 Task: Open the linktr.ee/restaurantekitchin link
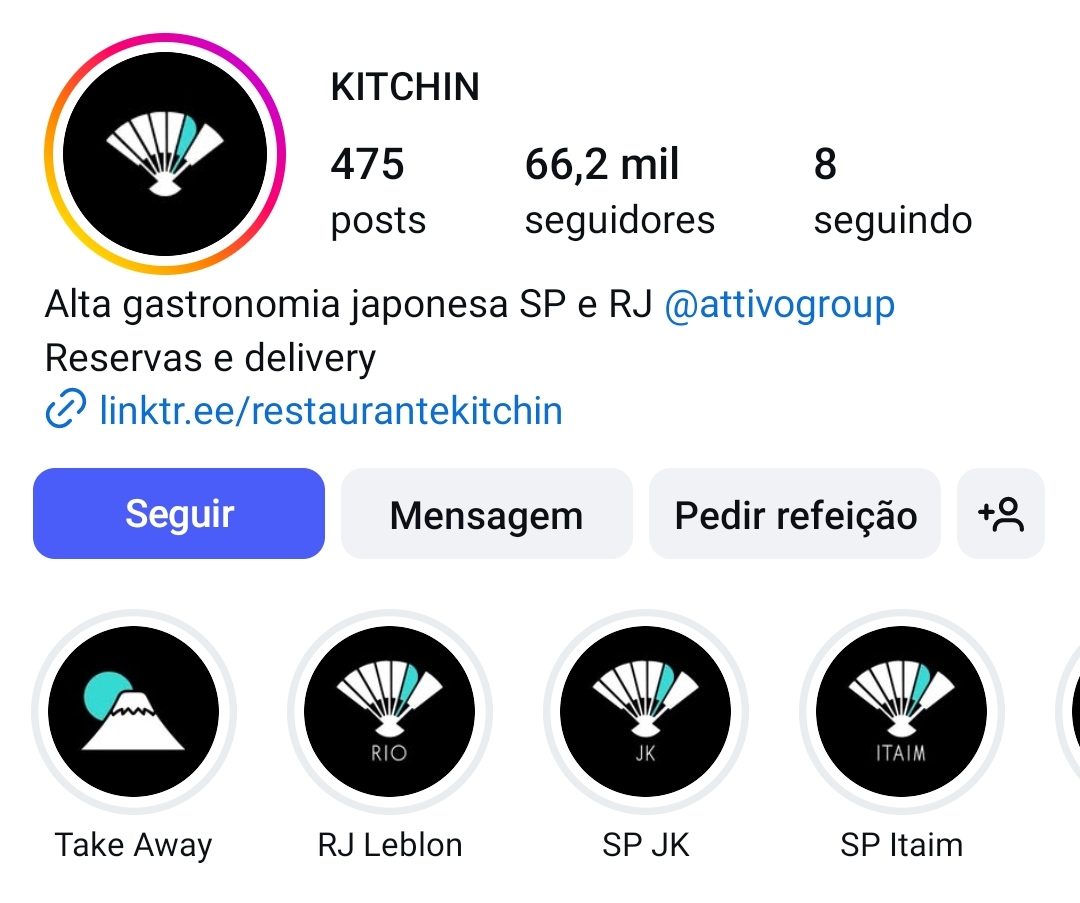point(330,410)
